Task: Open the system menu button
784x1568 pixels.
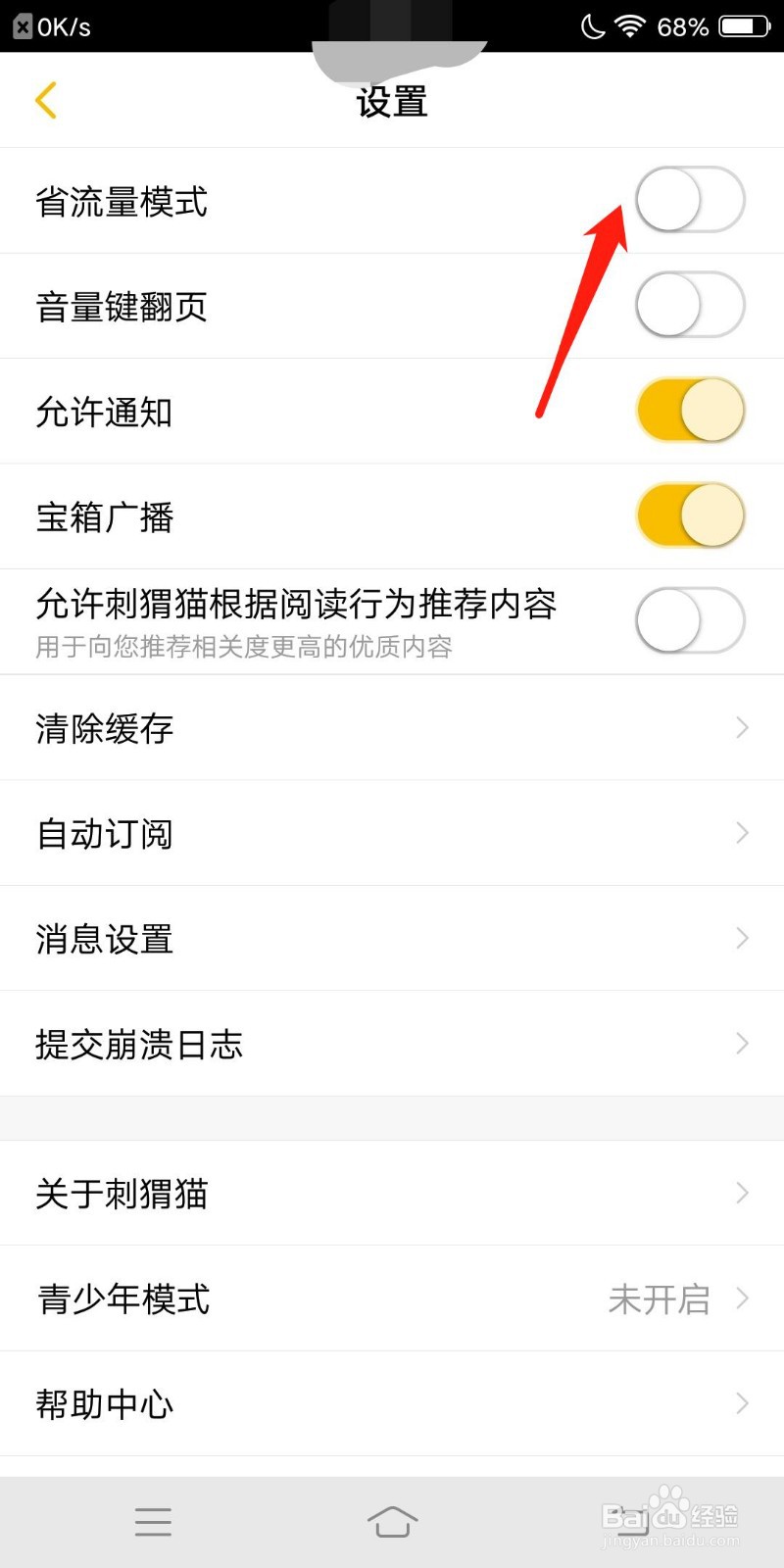Action: click(153, 1521)
